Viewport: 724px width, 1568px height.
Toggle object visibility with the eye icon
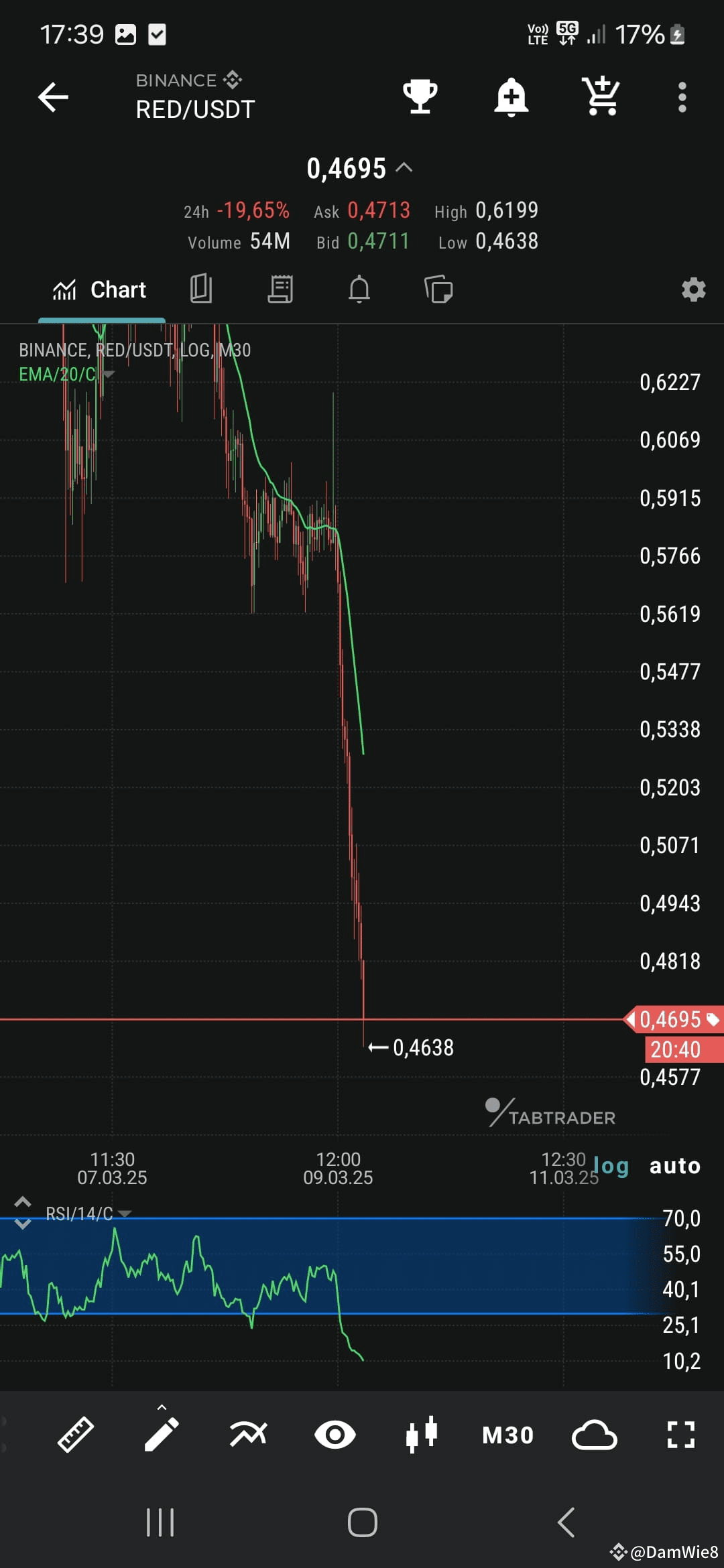pyautogui.click(x=336, y=1434)
